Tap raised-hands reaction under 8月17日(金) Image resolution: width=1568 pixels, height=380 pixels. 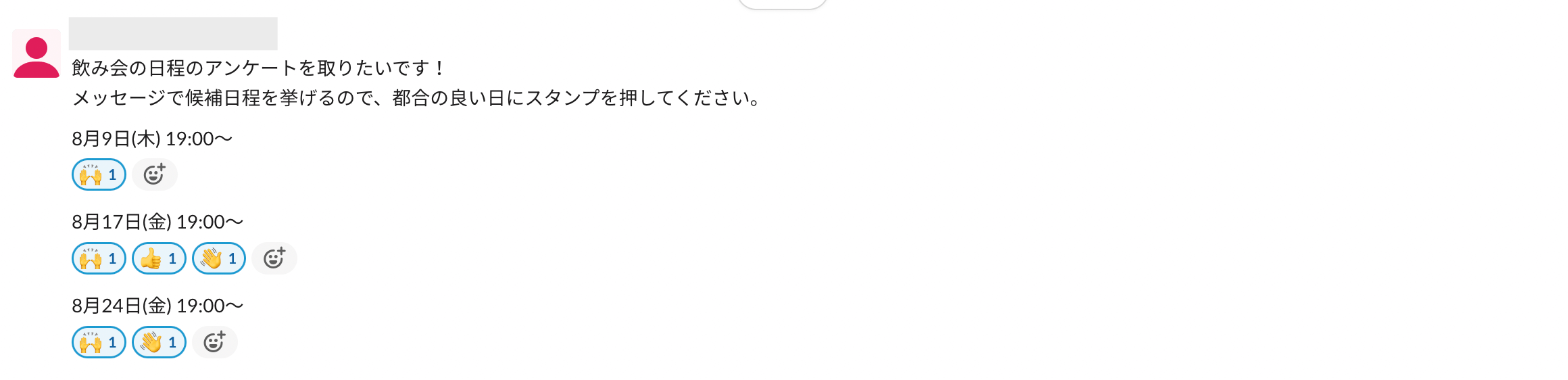[x=99, y=258]
